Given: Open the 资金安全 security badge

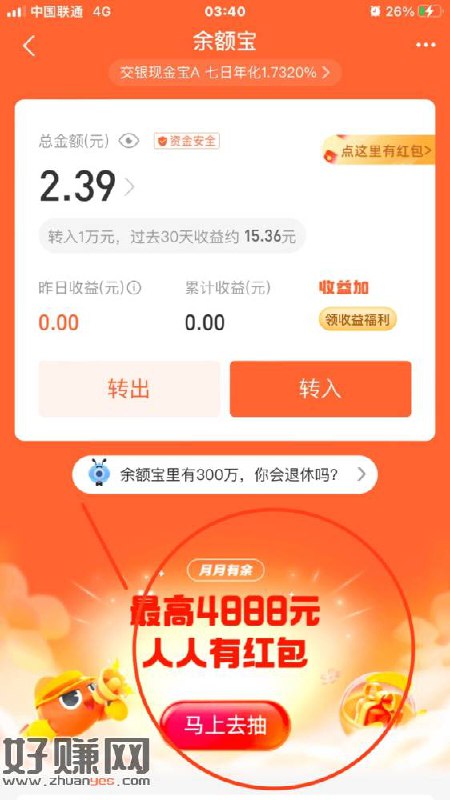Looking at the screenshot, I should point(187,141).
